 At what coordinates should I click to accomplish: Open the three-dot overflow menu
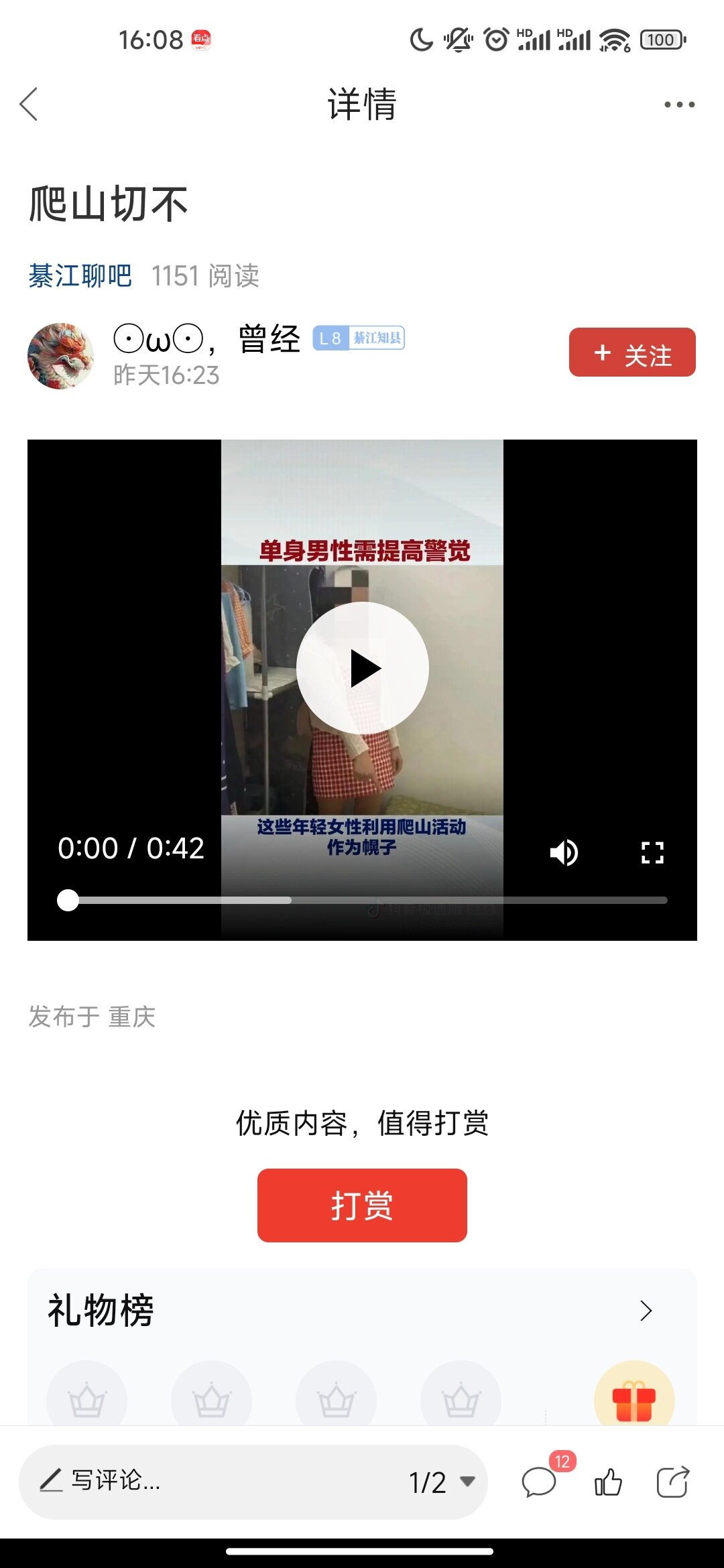(679, 105)
